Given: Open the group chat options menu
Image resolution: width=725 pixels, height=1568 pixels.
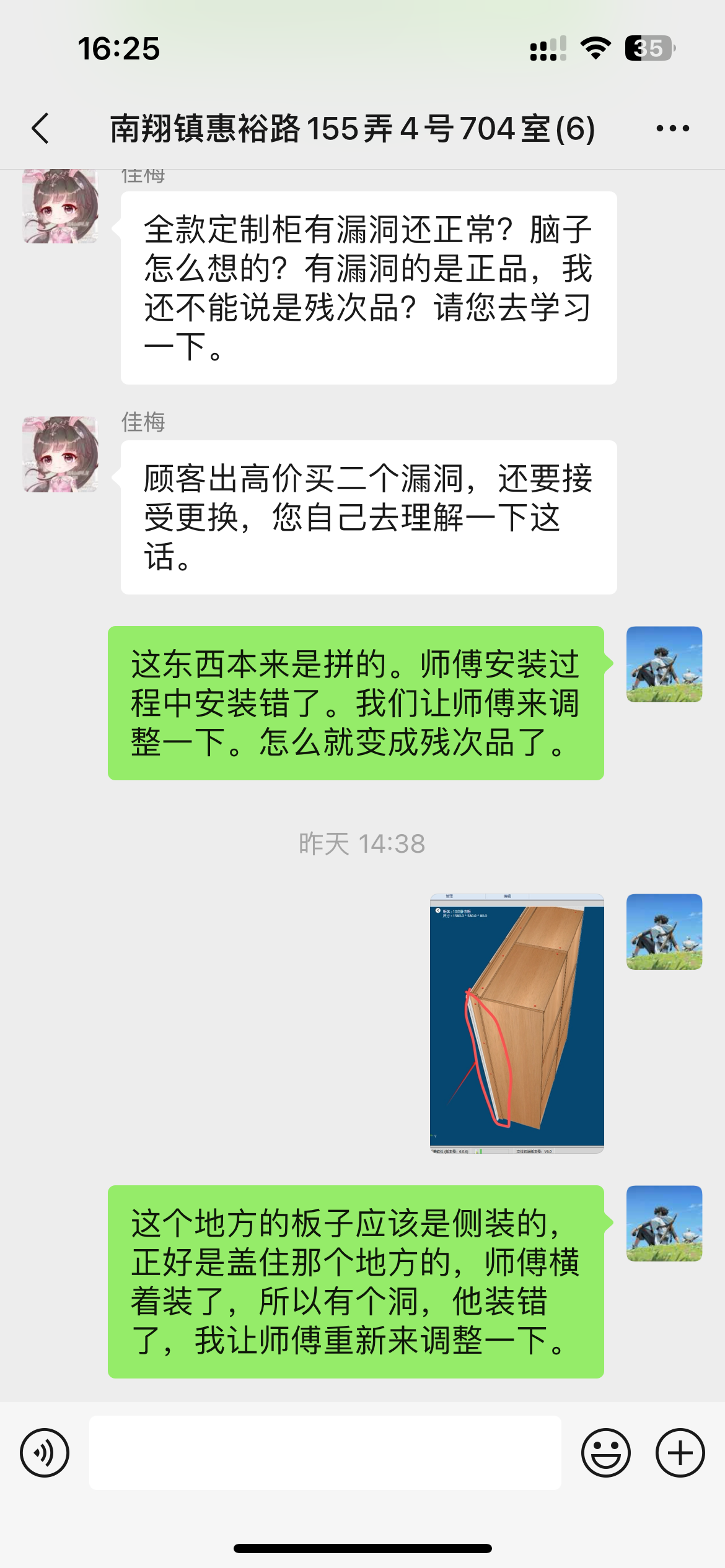Looking at the screenshot, I should coord(672,129).
